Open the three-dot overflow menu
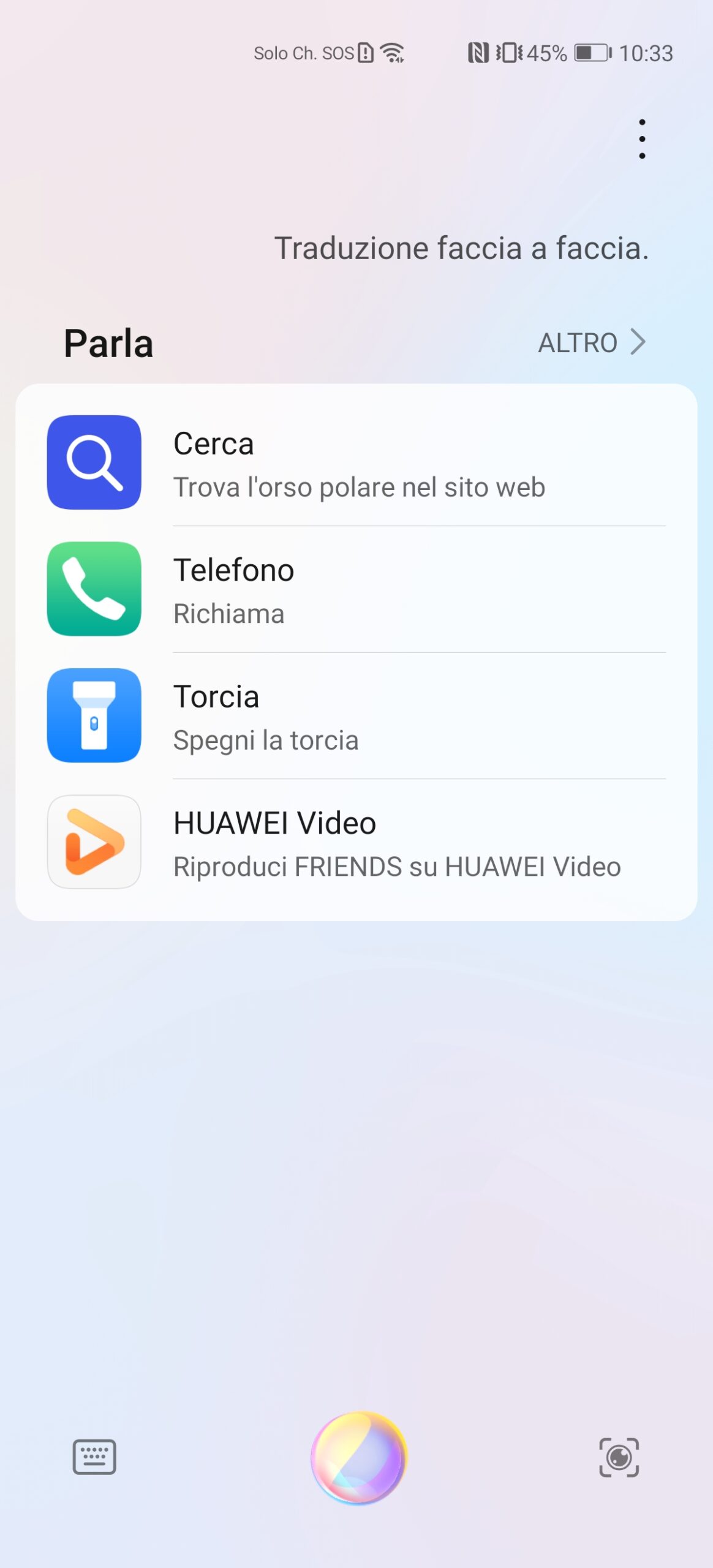The width and height of the screenshot is (713, 1568). 641,139
